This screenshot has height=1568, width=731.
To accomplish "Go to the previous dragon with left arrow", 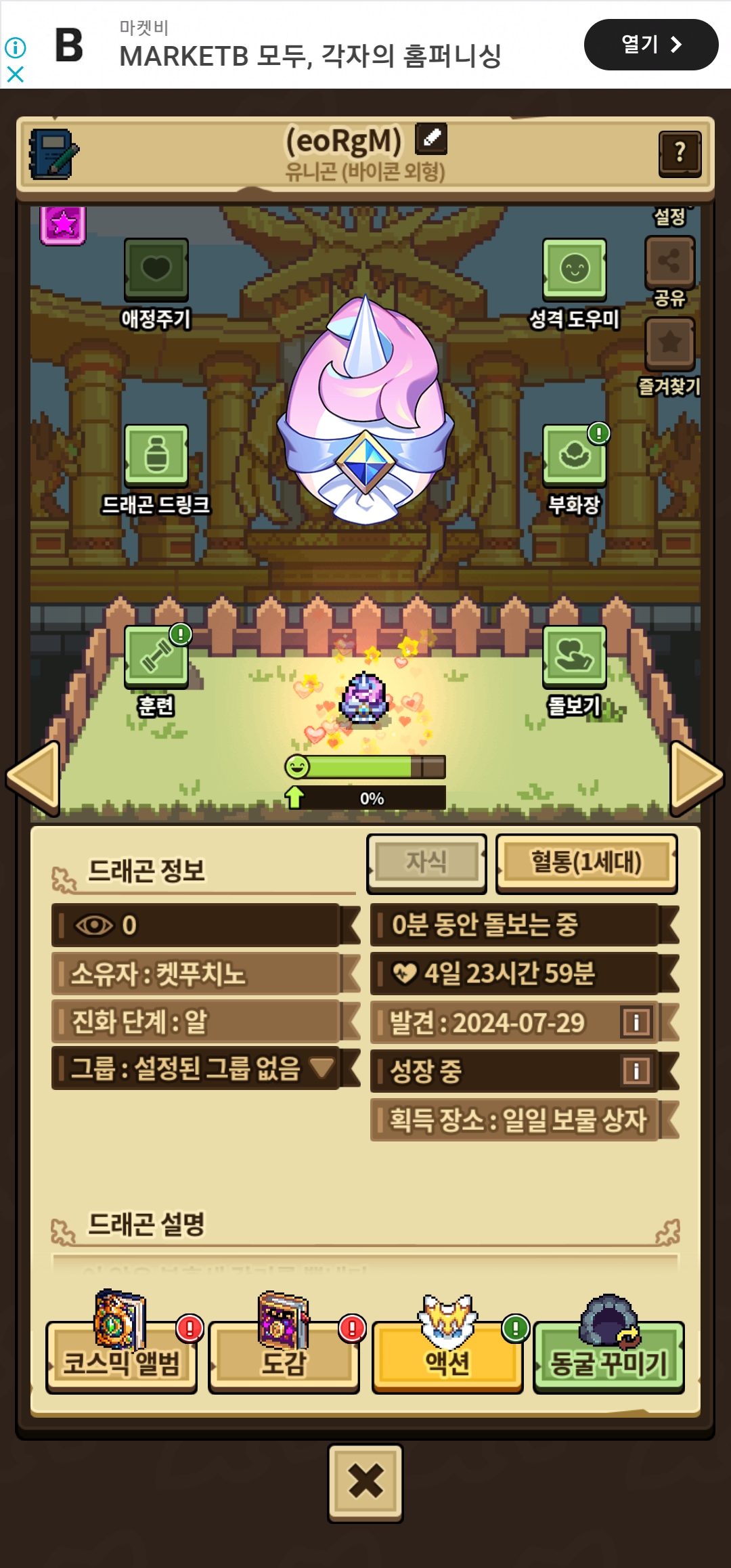I will (x=34, y=777).
